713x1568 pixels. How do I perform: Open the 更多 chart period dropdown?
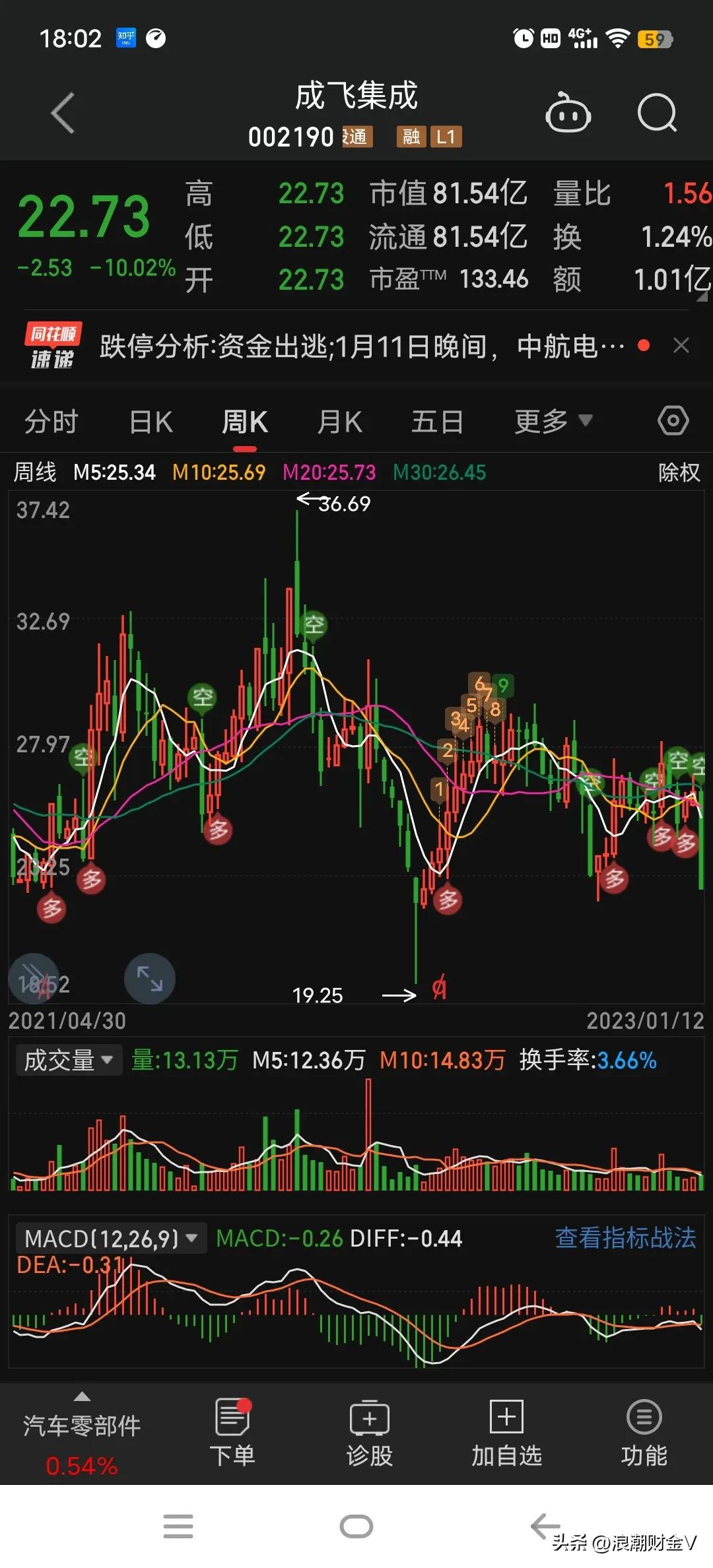(553, 420)
